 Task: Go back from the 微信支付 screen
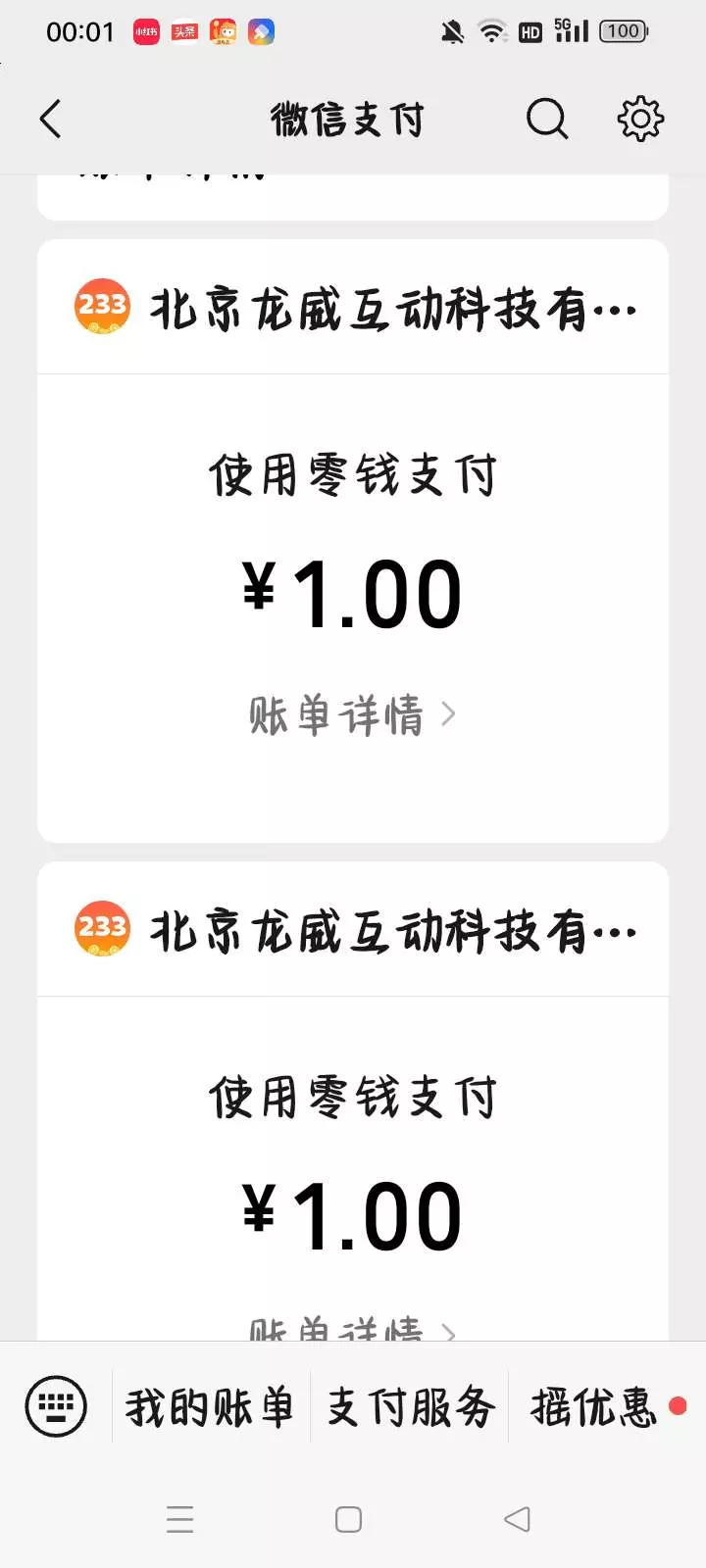point(51,120)
